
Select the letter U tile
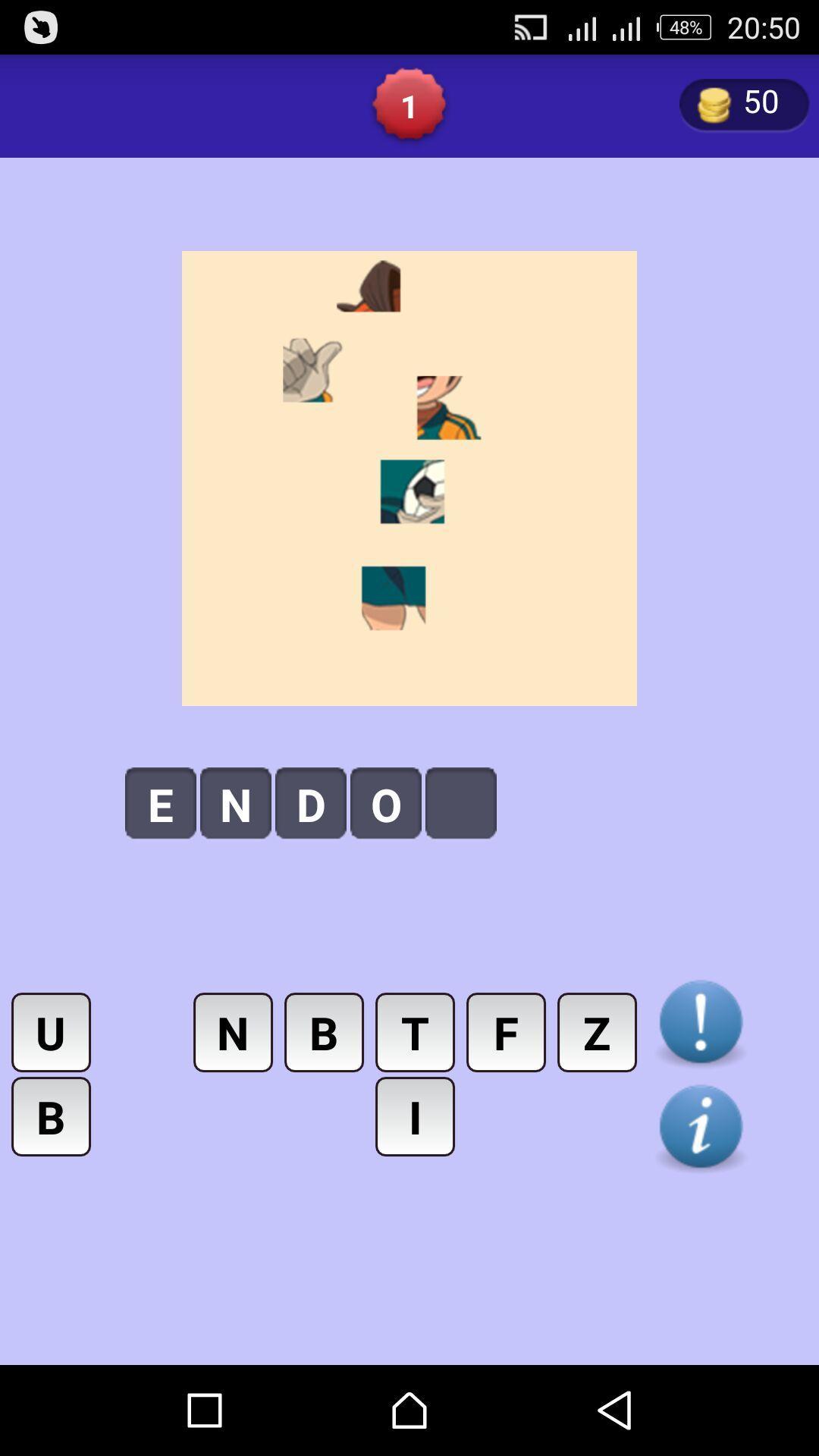pyautogui.click(x=51, y=1032)
